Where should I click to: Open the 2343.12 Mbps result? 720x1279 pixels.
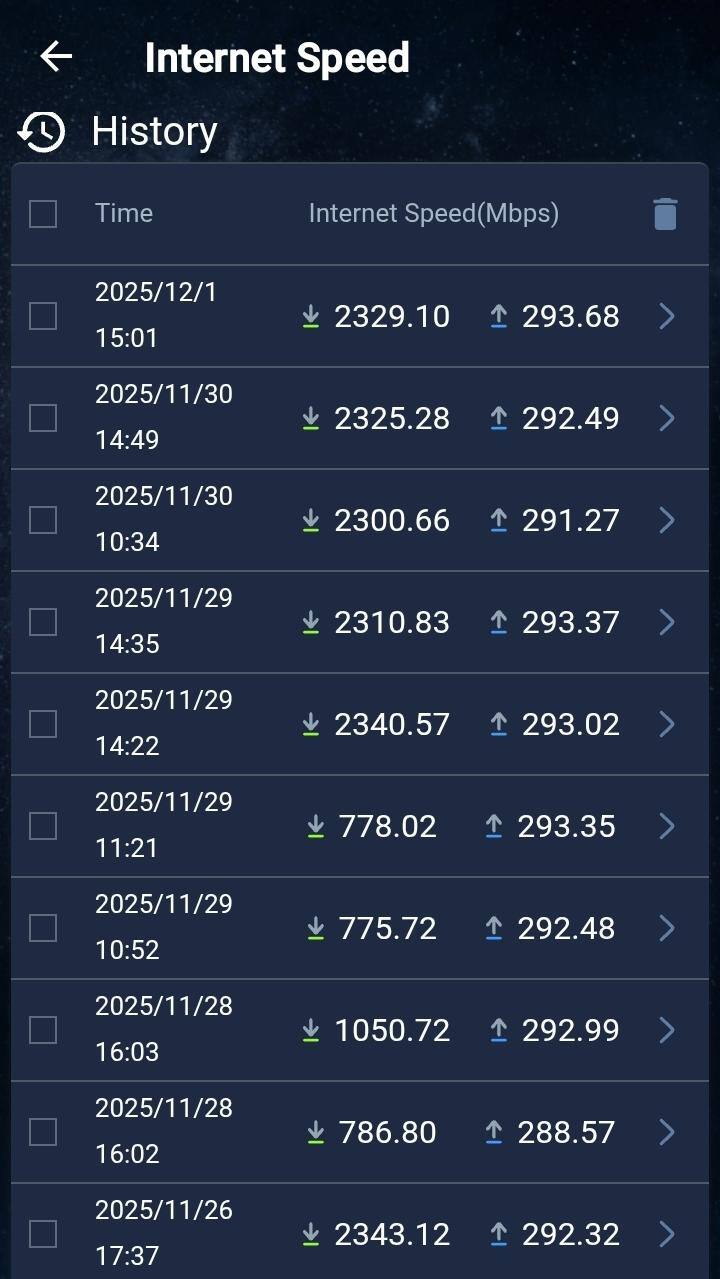667,1234
